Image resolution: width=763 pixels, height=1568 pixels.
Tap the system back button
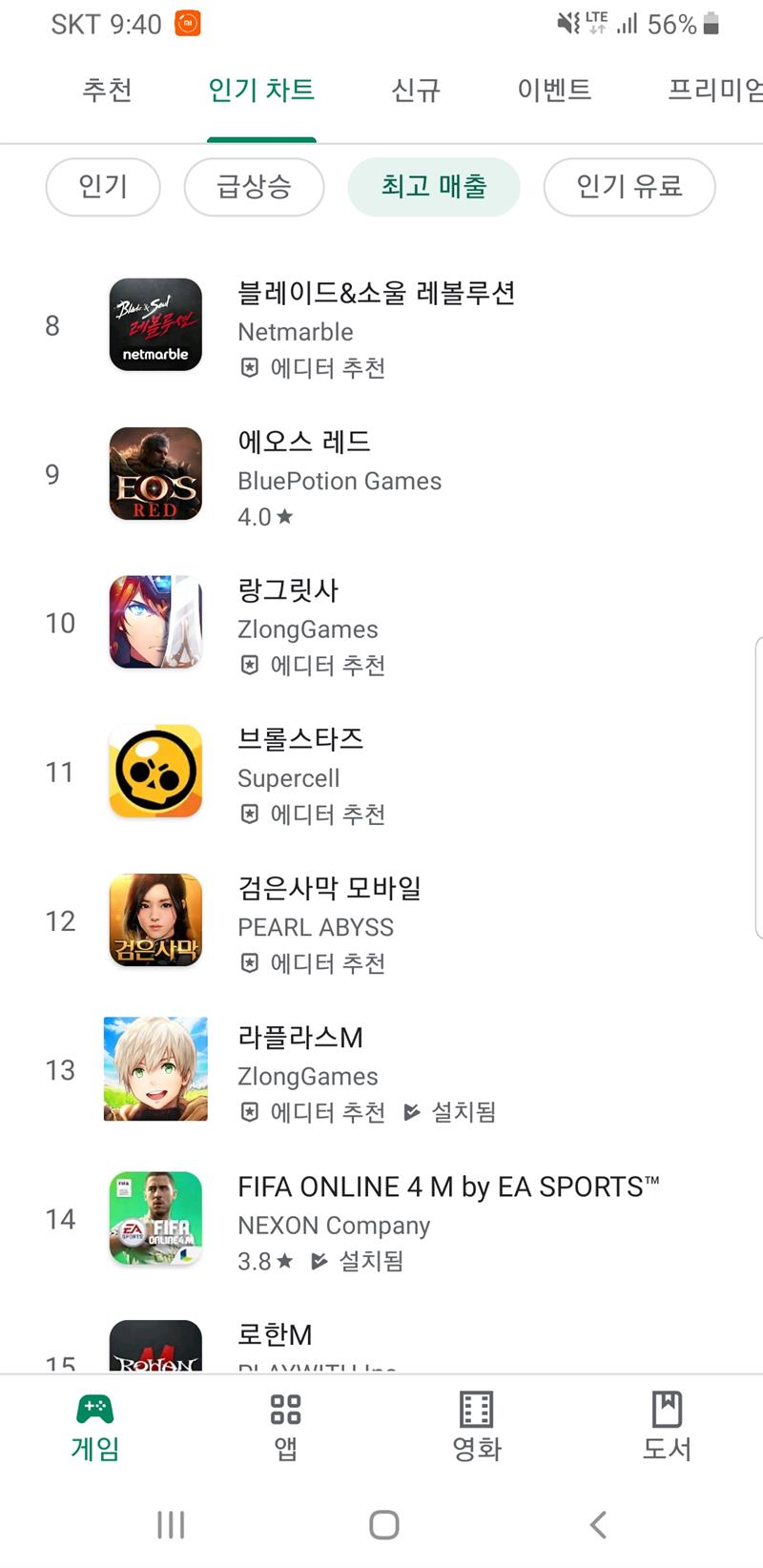[x=598, y=1524]
